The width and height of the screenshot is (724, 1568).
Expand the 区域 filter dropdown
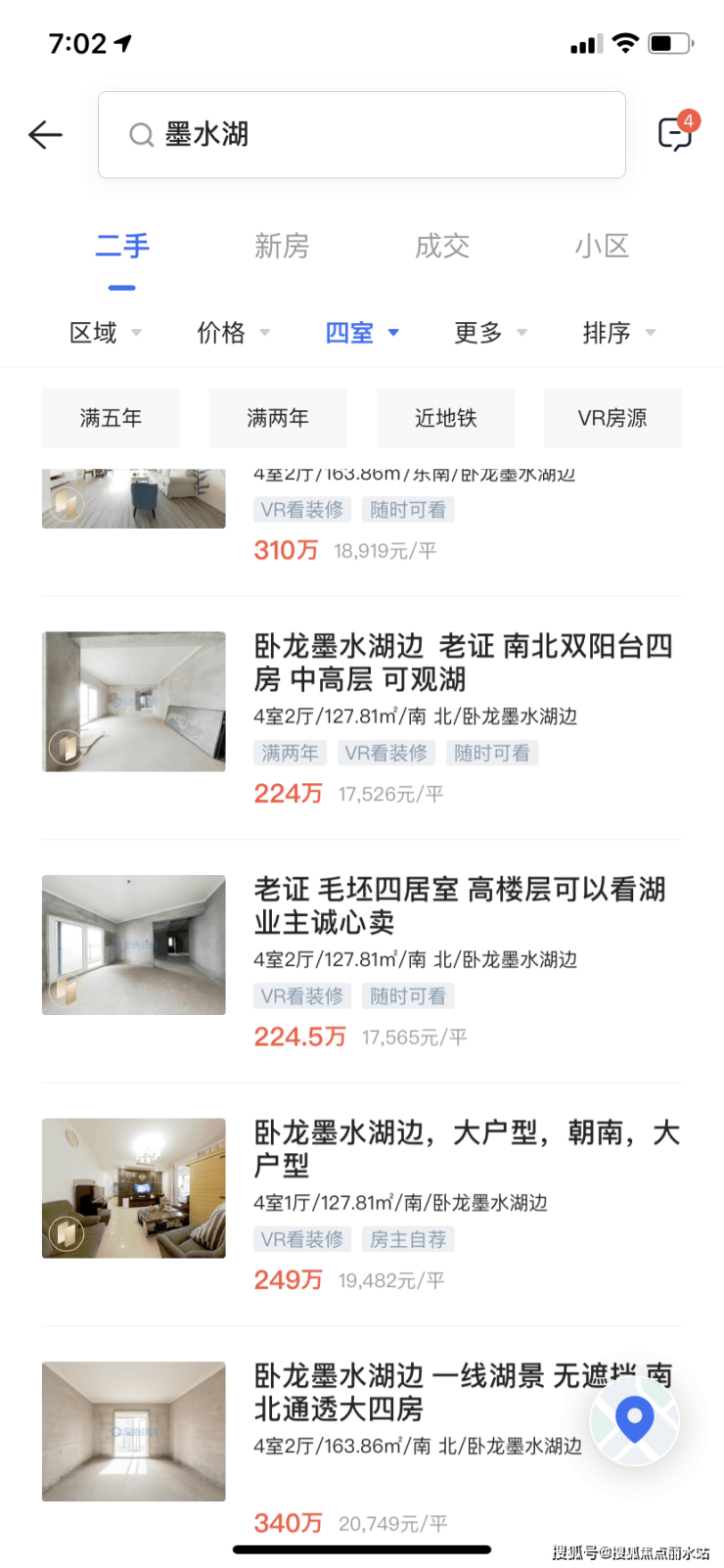point(105,333)
